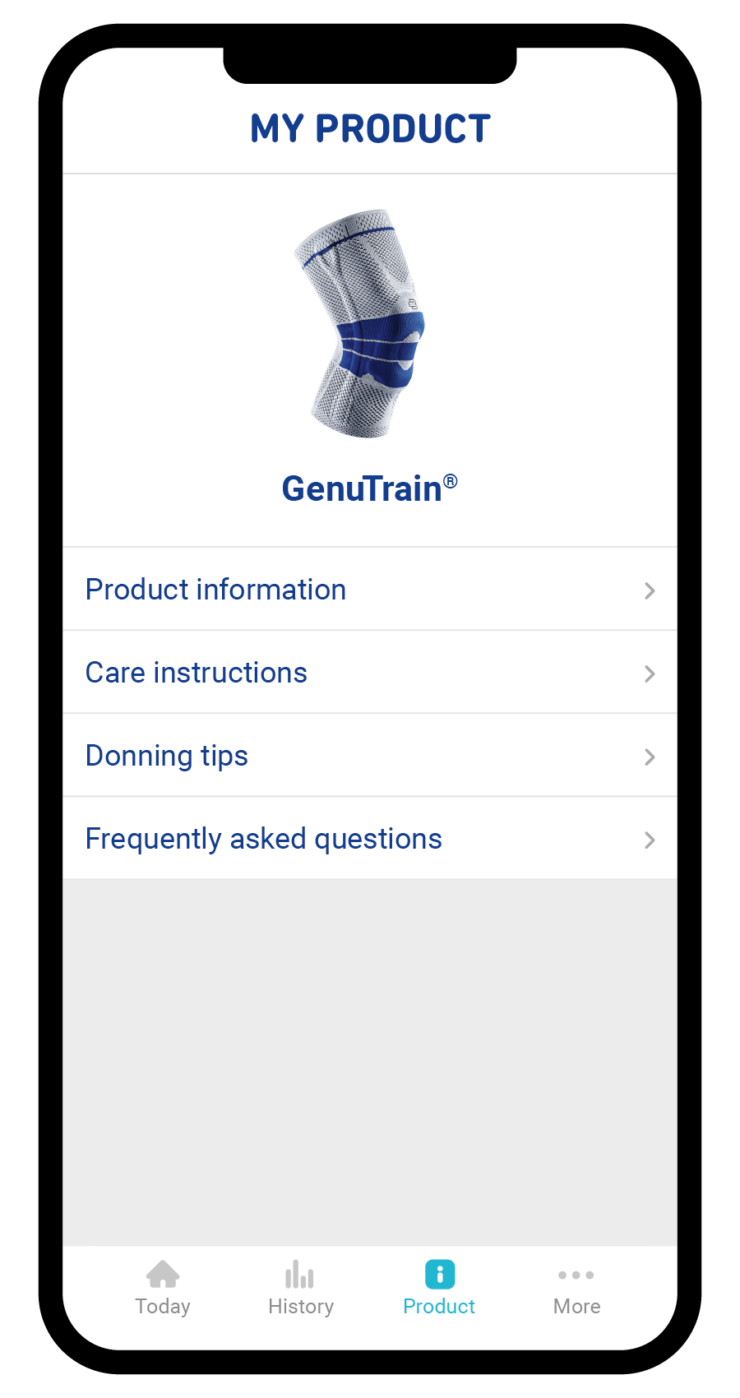This screenshot has height=1398, width=740.
Task: Open Product information
Action: point(369,589)
